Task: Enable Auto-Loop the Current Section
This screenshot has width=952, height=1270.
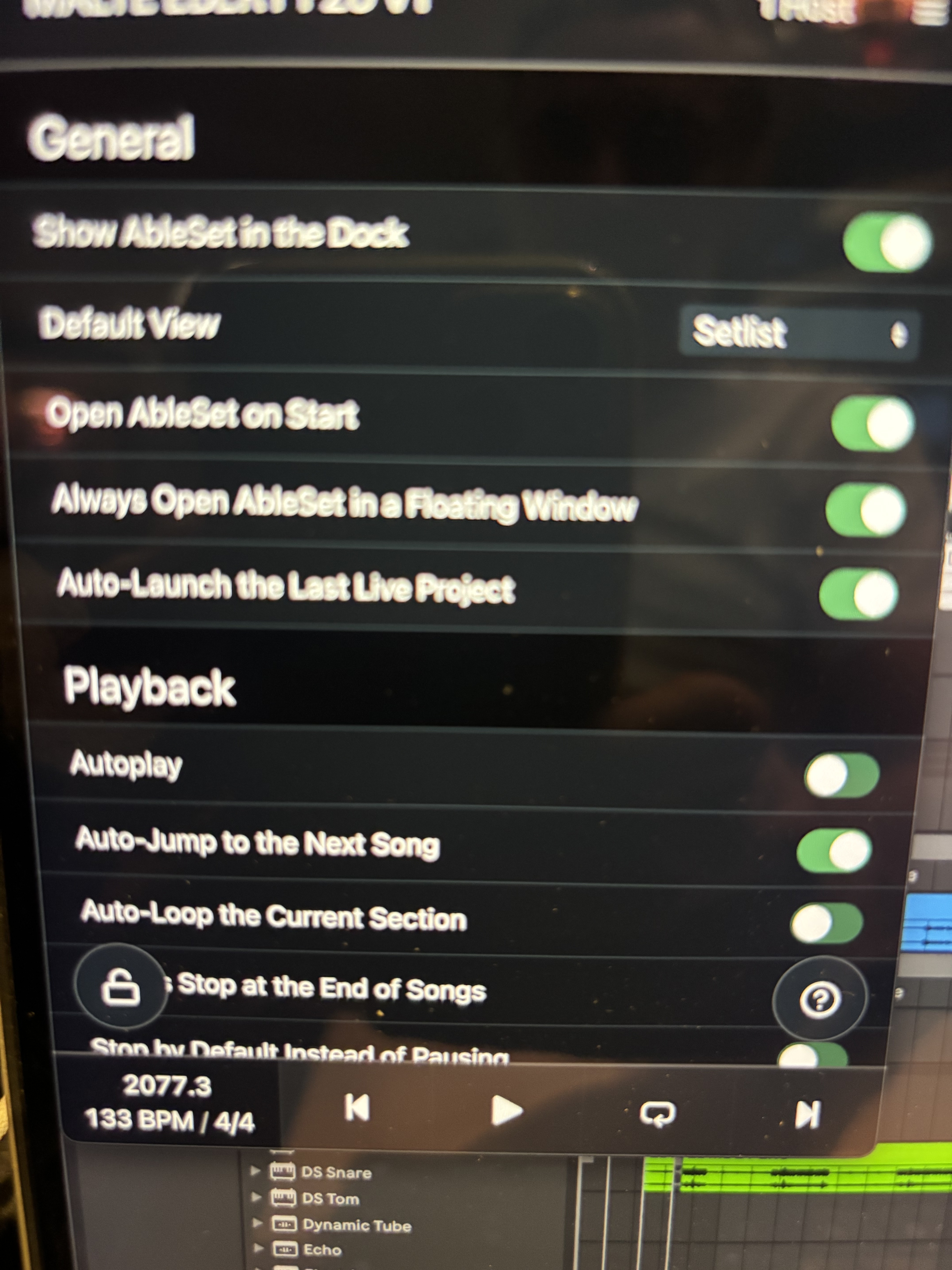Action: pyautogui.click(x=826, y=923)
